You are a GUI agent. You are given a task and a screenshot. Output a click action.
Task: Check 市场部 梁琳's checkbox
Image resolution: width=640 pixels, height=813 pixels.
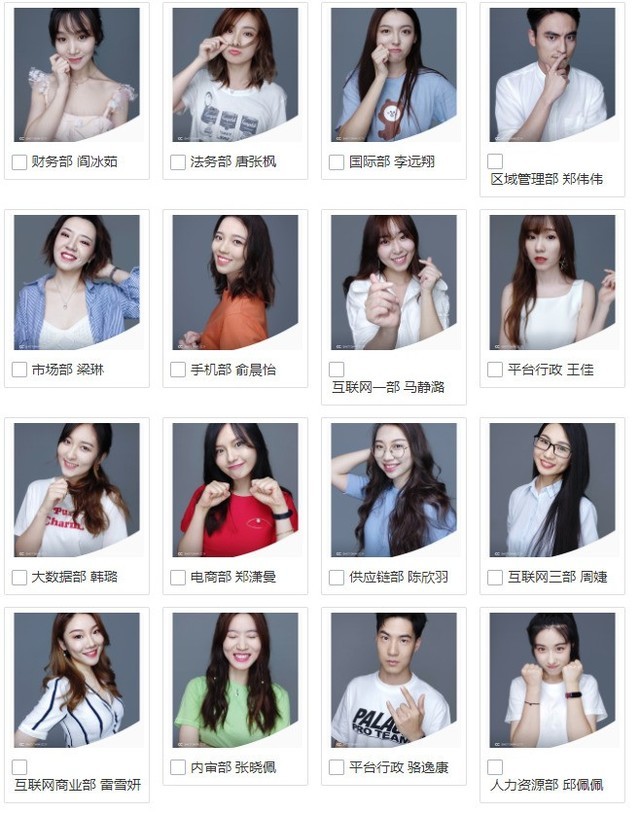19,370
